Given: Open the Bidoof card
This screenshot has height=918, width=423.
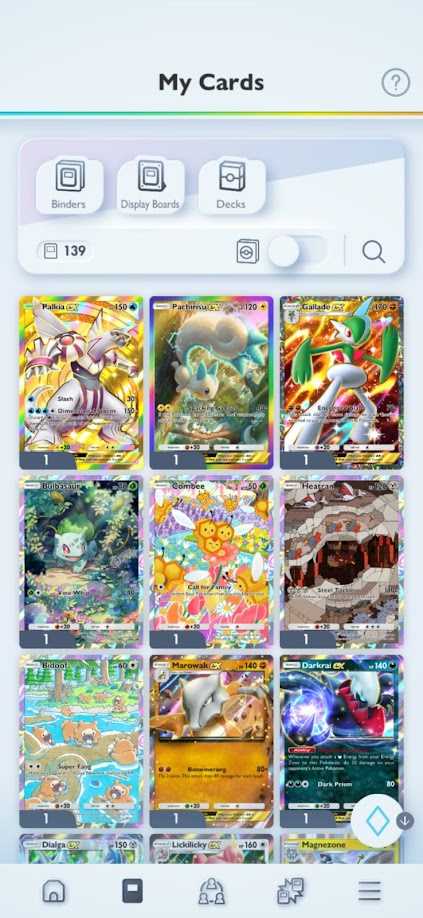Looking at the screenshot, I should [81, 741].
